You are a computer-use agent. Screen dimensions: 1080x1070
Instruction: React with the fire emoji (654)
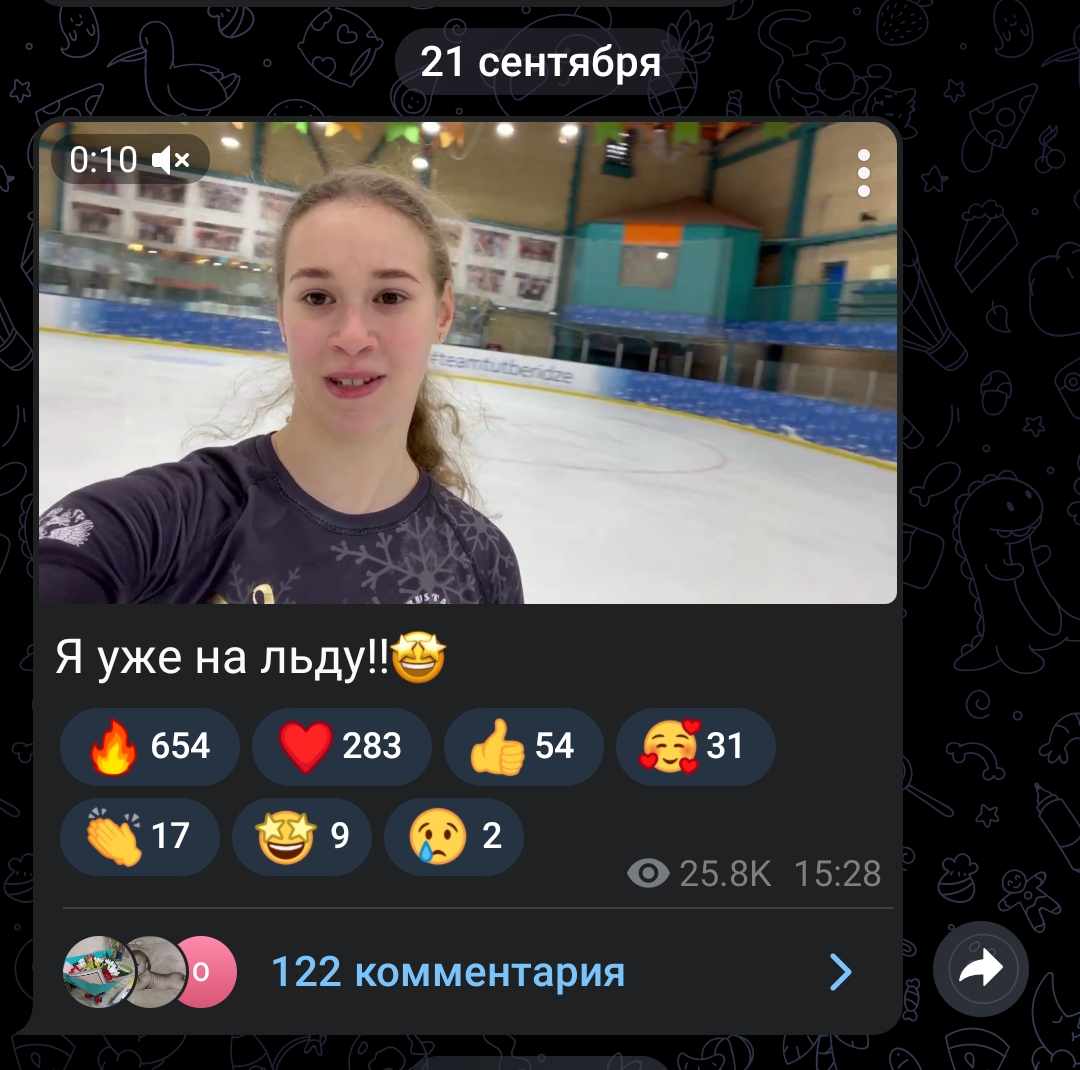point(150,747)
